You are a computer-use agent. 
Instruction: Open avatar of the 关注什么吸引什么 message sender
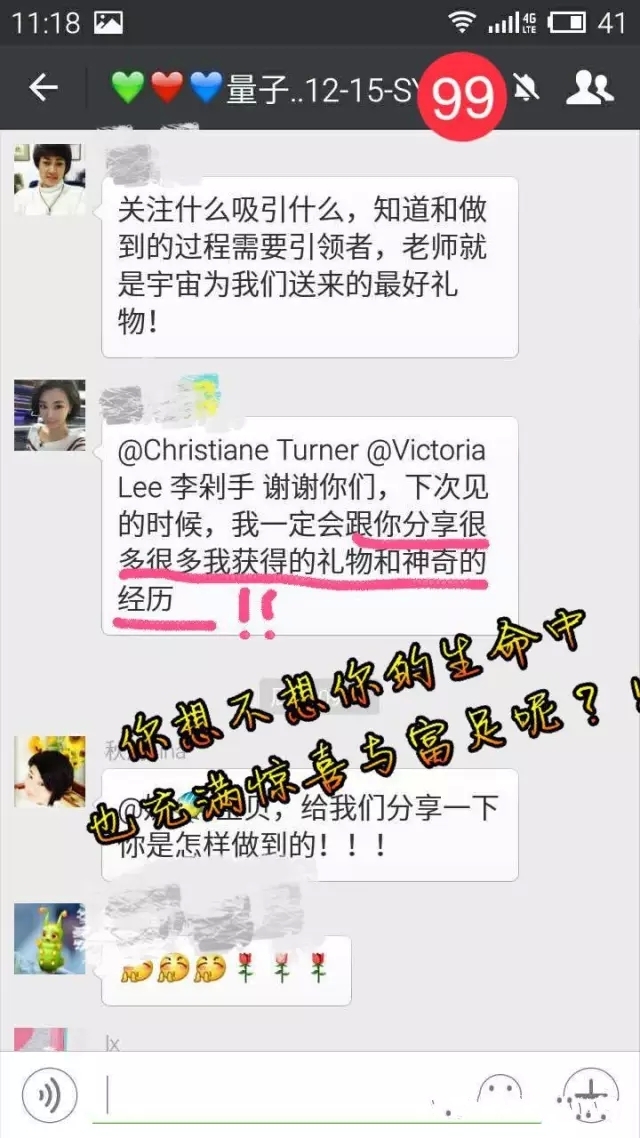(x=49, y=180)
